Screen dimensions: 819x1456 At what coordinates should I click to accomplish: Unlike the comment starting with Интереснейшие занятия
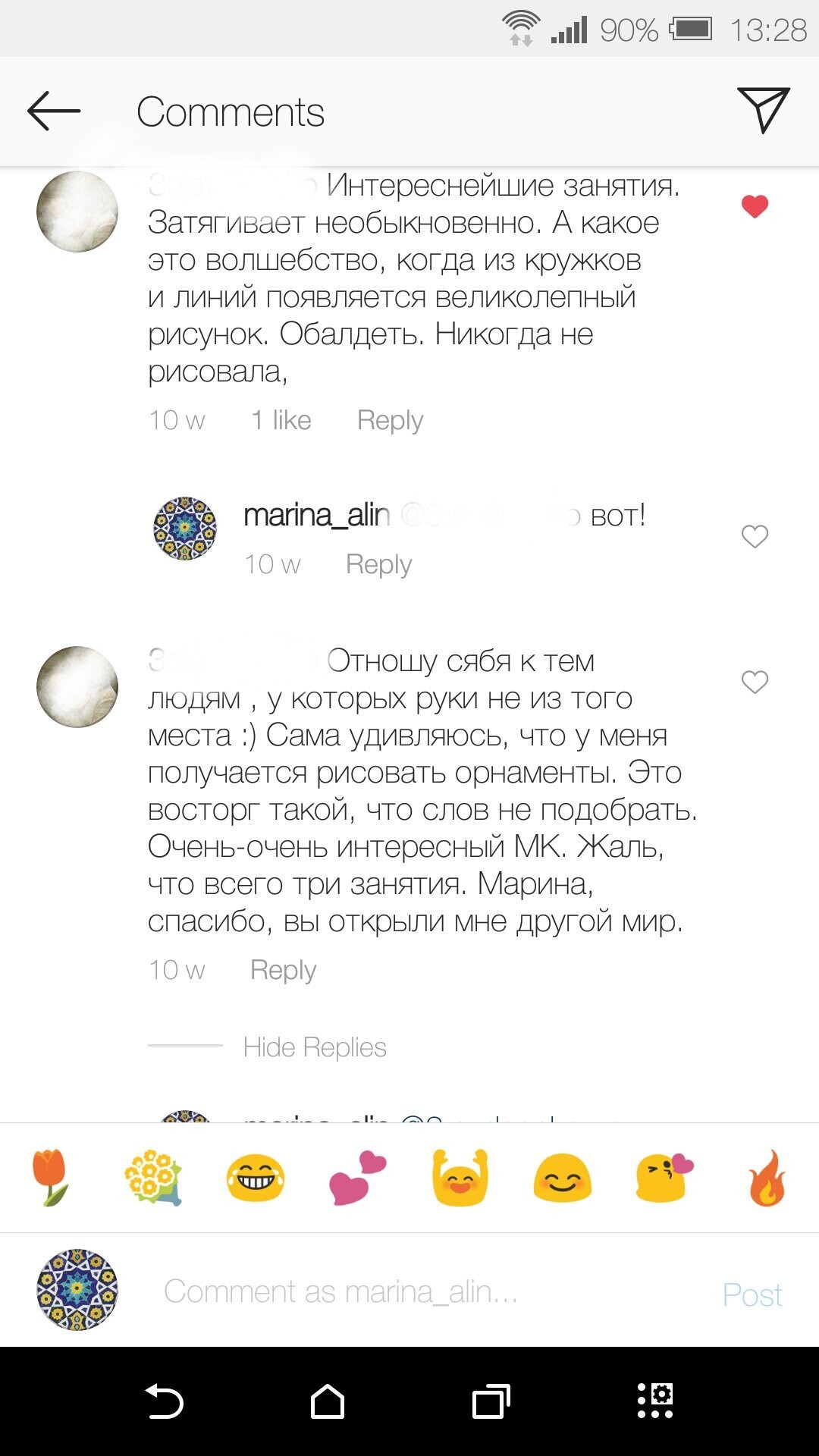[x=755, y=206]
